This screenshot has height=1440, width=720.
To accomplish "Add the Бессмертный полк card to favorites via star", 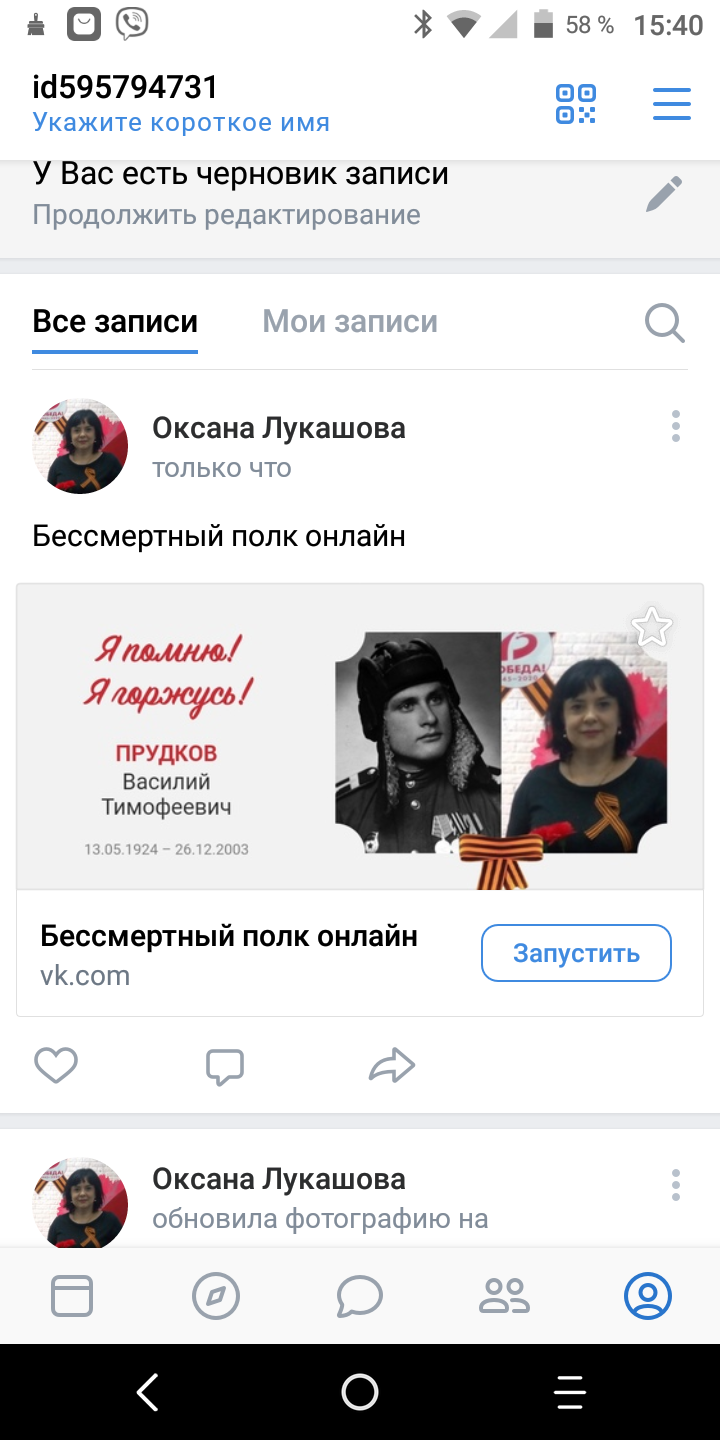I will 652,627.
